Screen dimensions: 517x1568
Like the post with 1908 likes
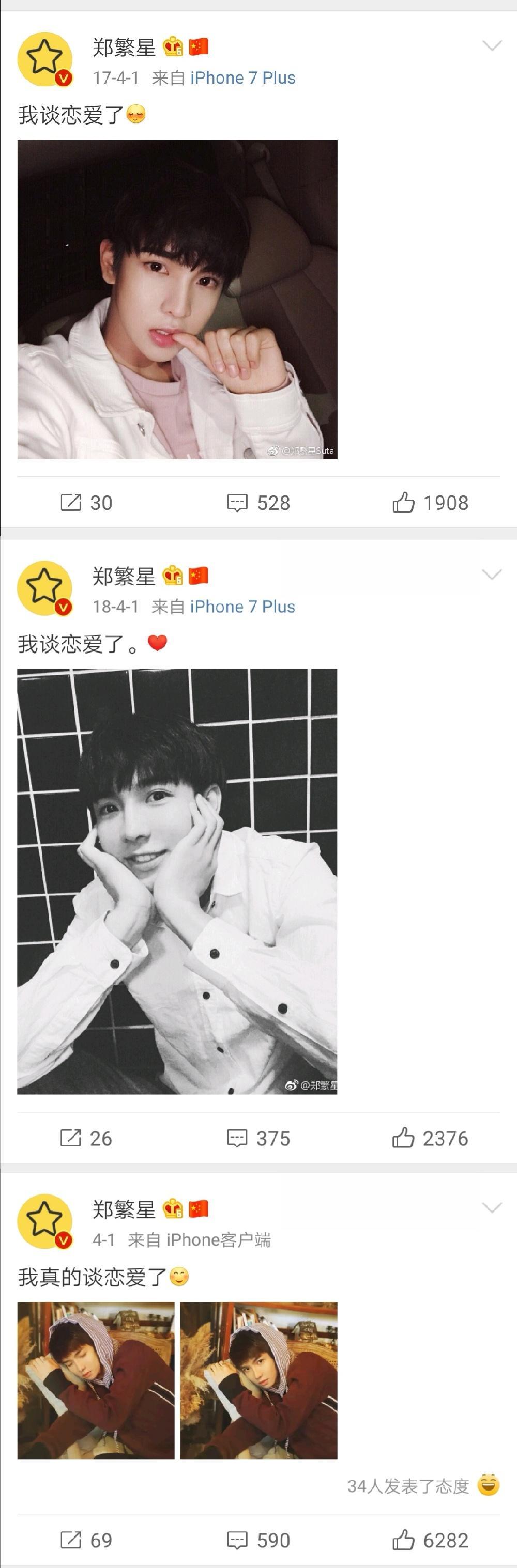[430, 503]
